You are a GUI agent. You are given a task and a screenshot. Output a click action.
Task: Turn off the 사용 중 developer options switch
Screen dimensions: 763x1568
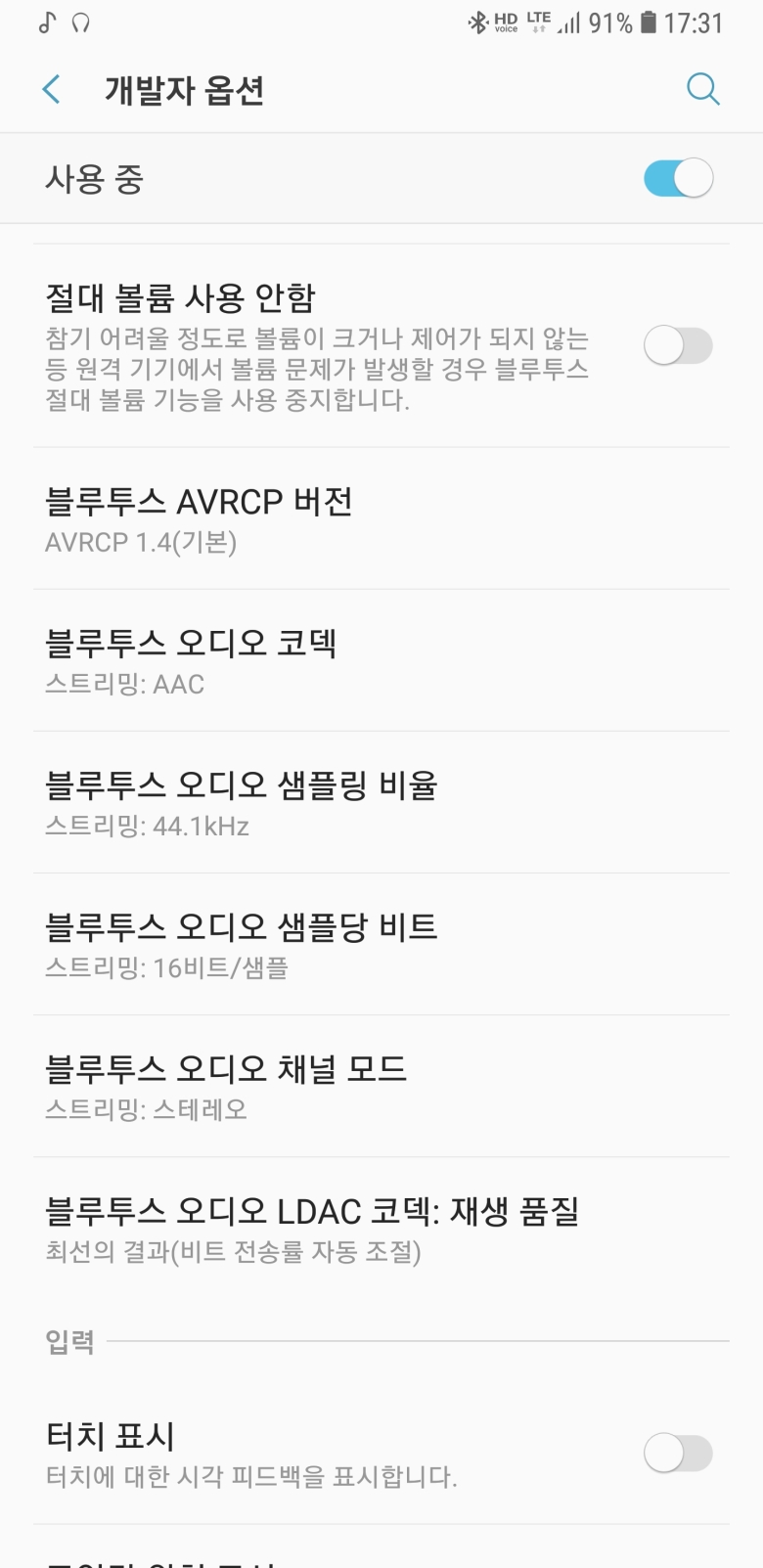[x=678, y=178]
